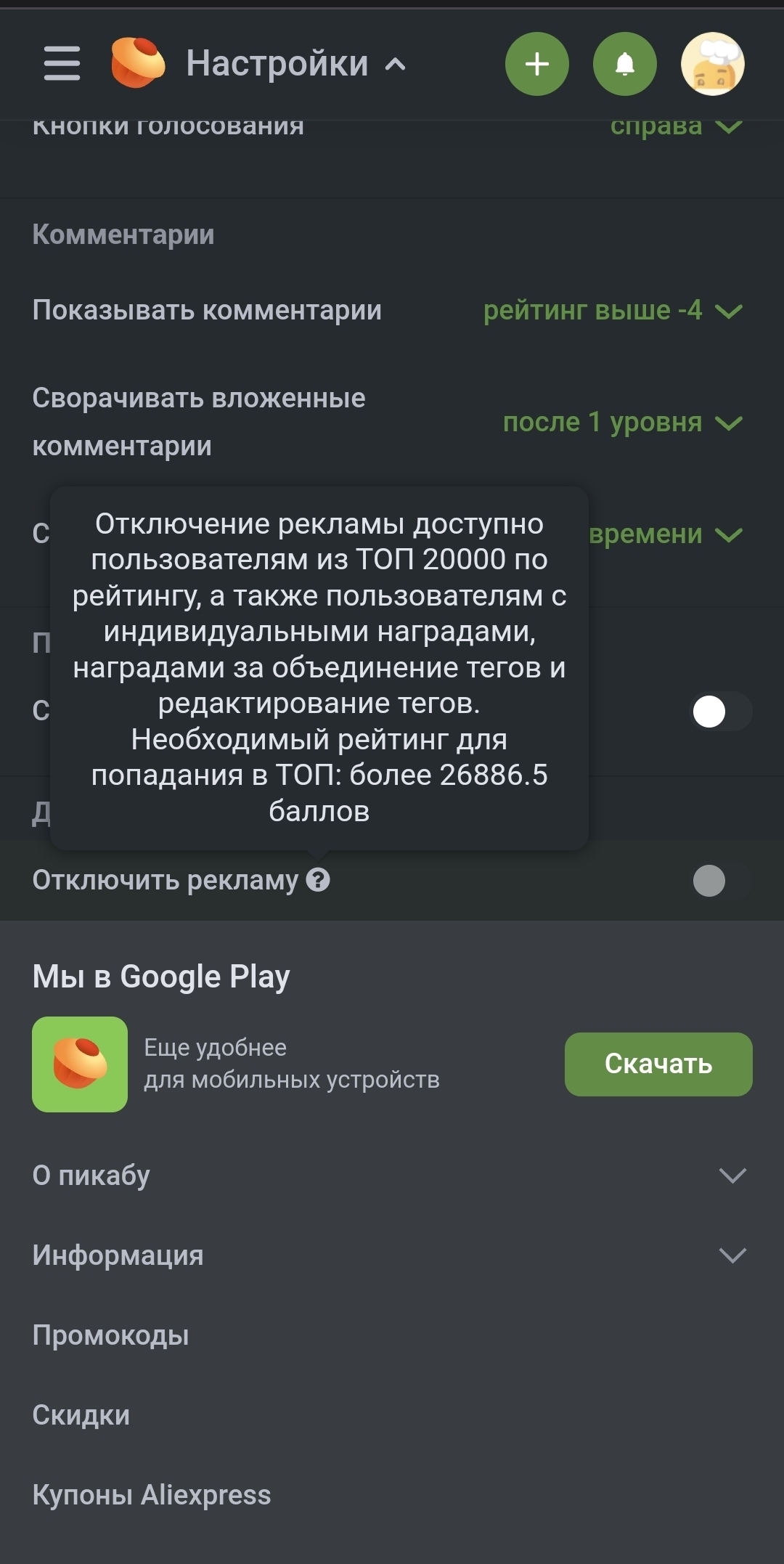784x1564 pixels.
Task: Change Кнопки голосования position dropdown
Action: 675,127
